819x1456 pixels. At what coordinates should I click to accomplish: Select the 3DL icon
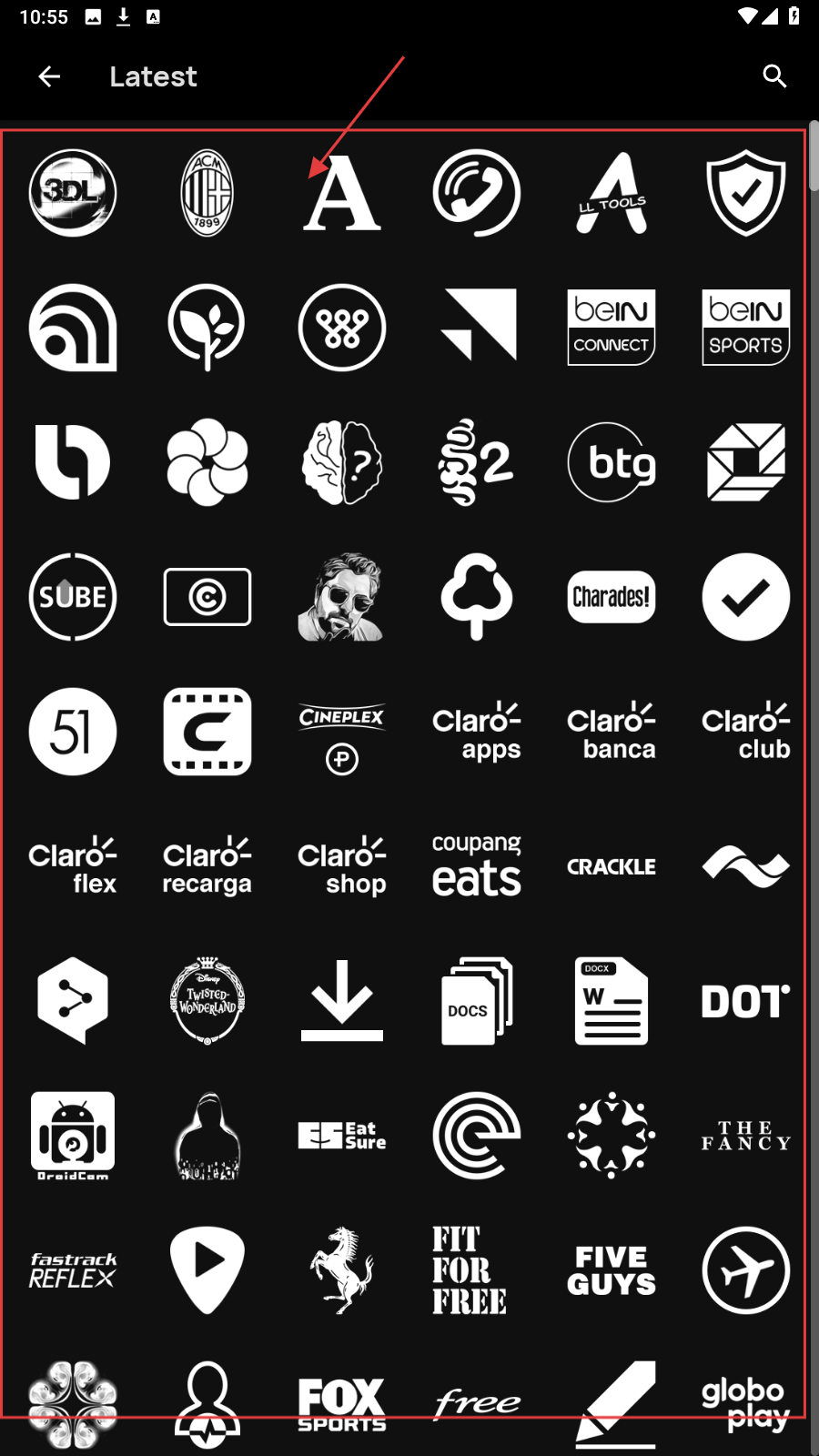(x=73, y=193)
